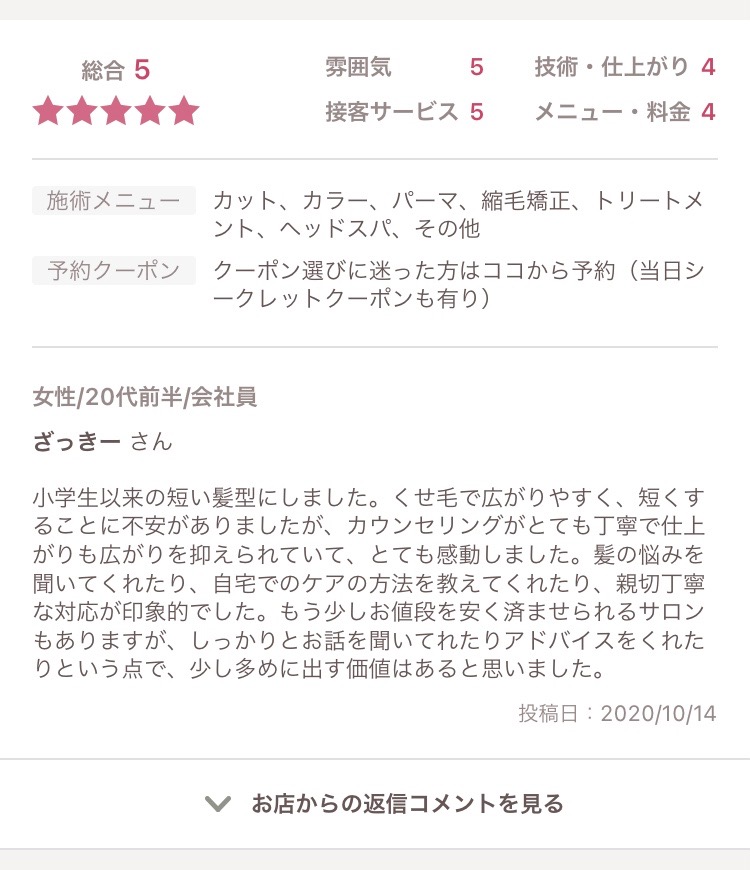Expand お店からの返信コメントを見る
The image size is (750, 870).
385,803
